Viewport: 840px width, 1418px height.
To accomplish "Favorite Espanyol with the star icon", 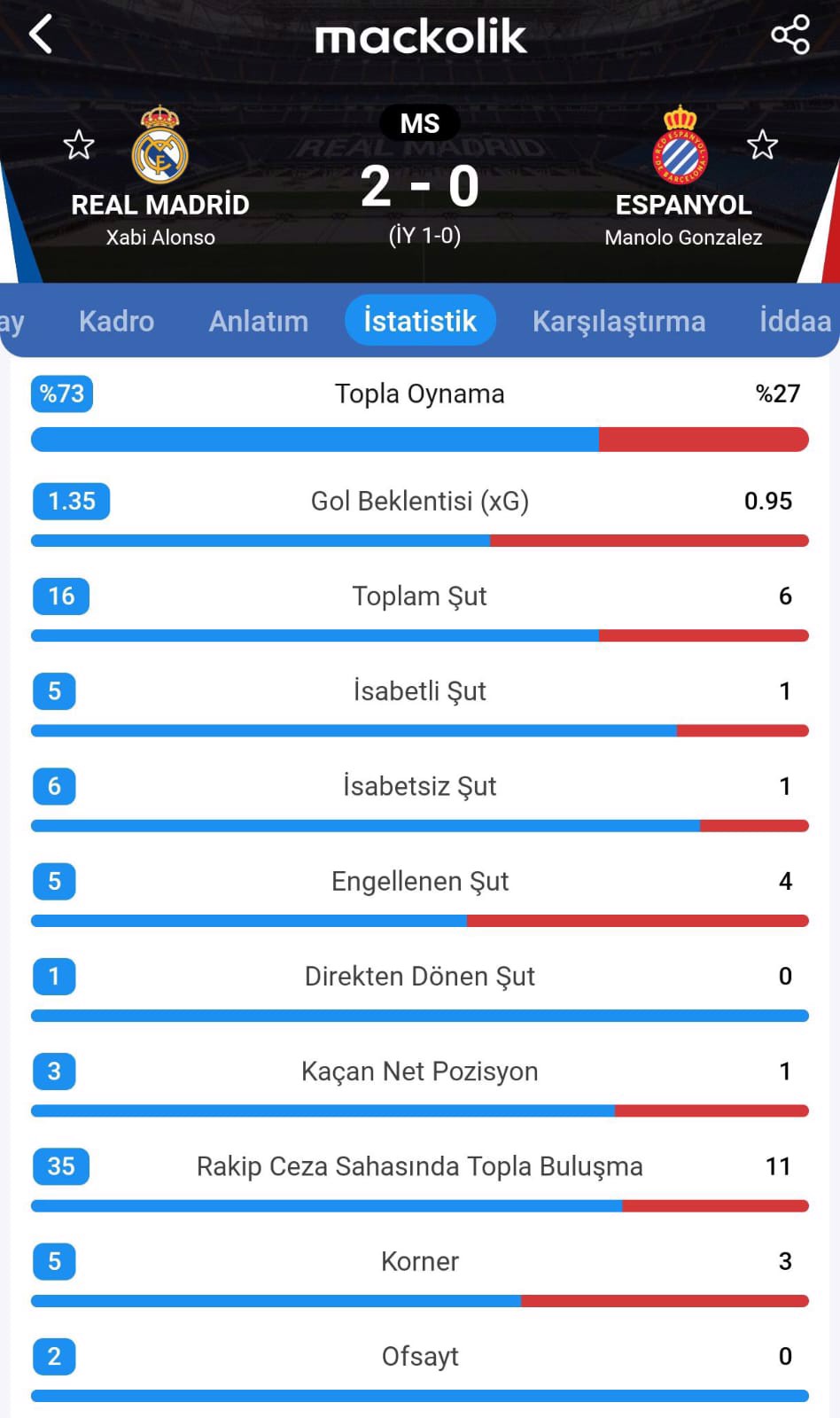I will 762,144.
